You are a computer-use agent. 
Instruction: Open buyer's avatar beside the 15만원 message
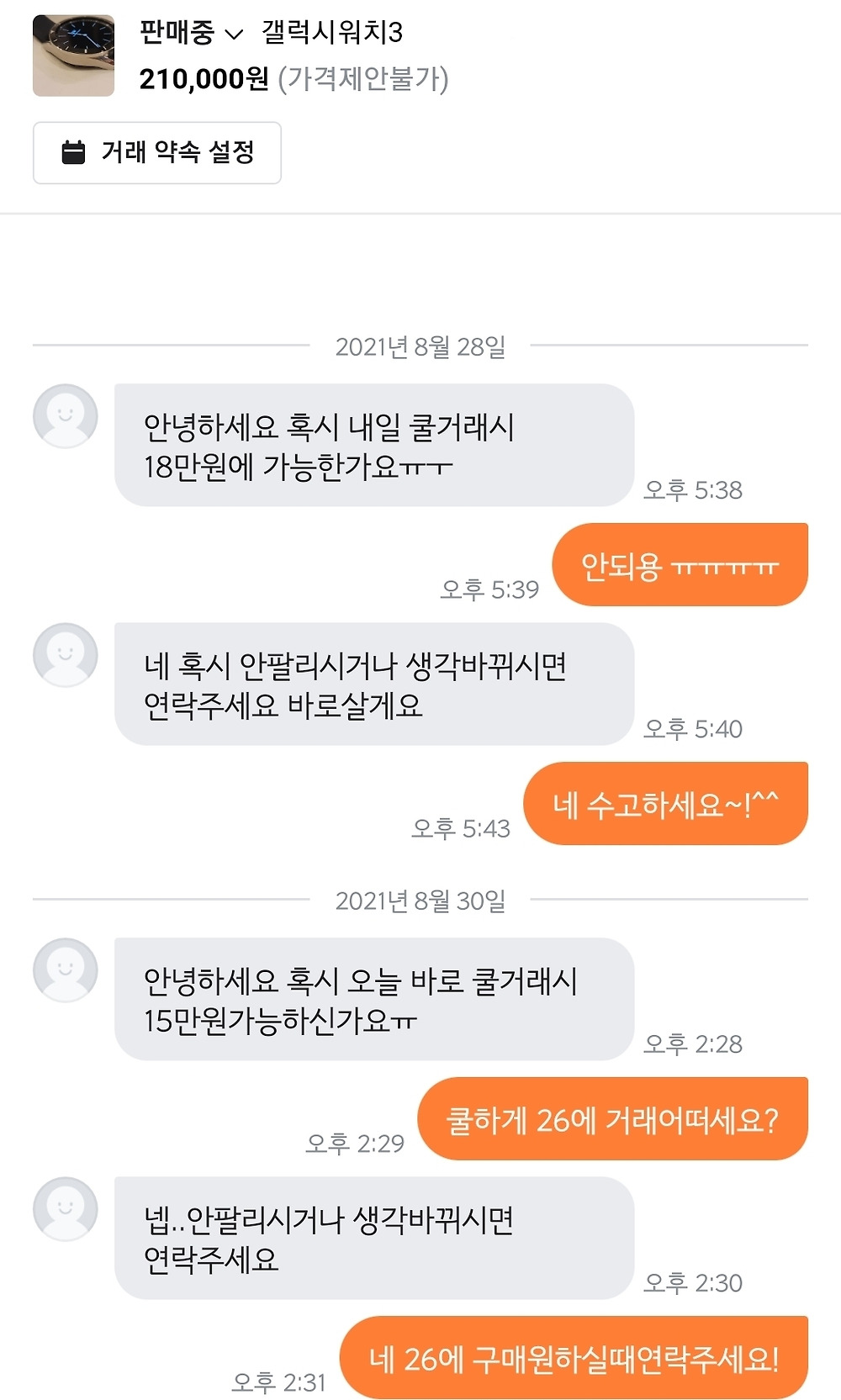pos(66,970)
